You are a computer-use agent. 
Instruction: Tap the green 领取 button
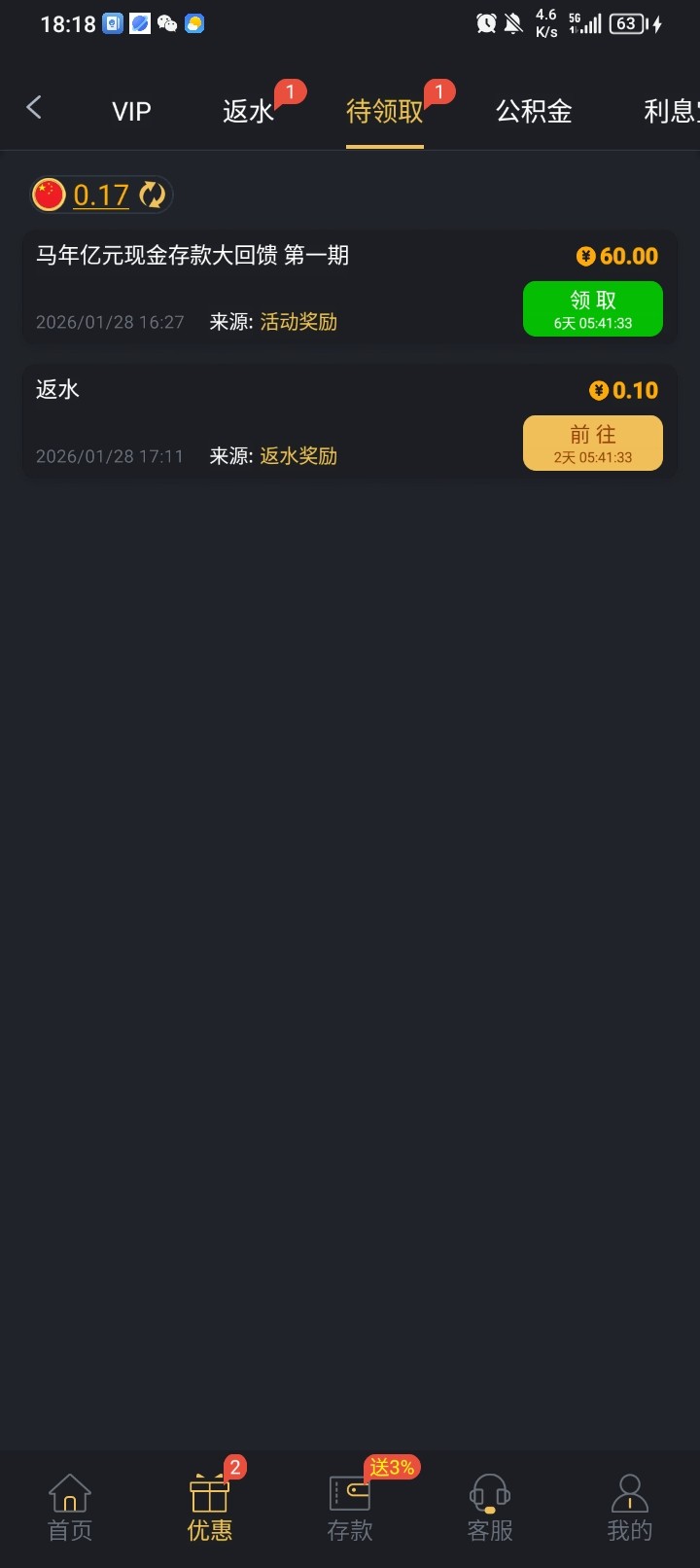pyautogui.click(x=593, y=309)
